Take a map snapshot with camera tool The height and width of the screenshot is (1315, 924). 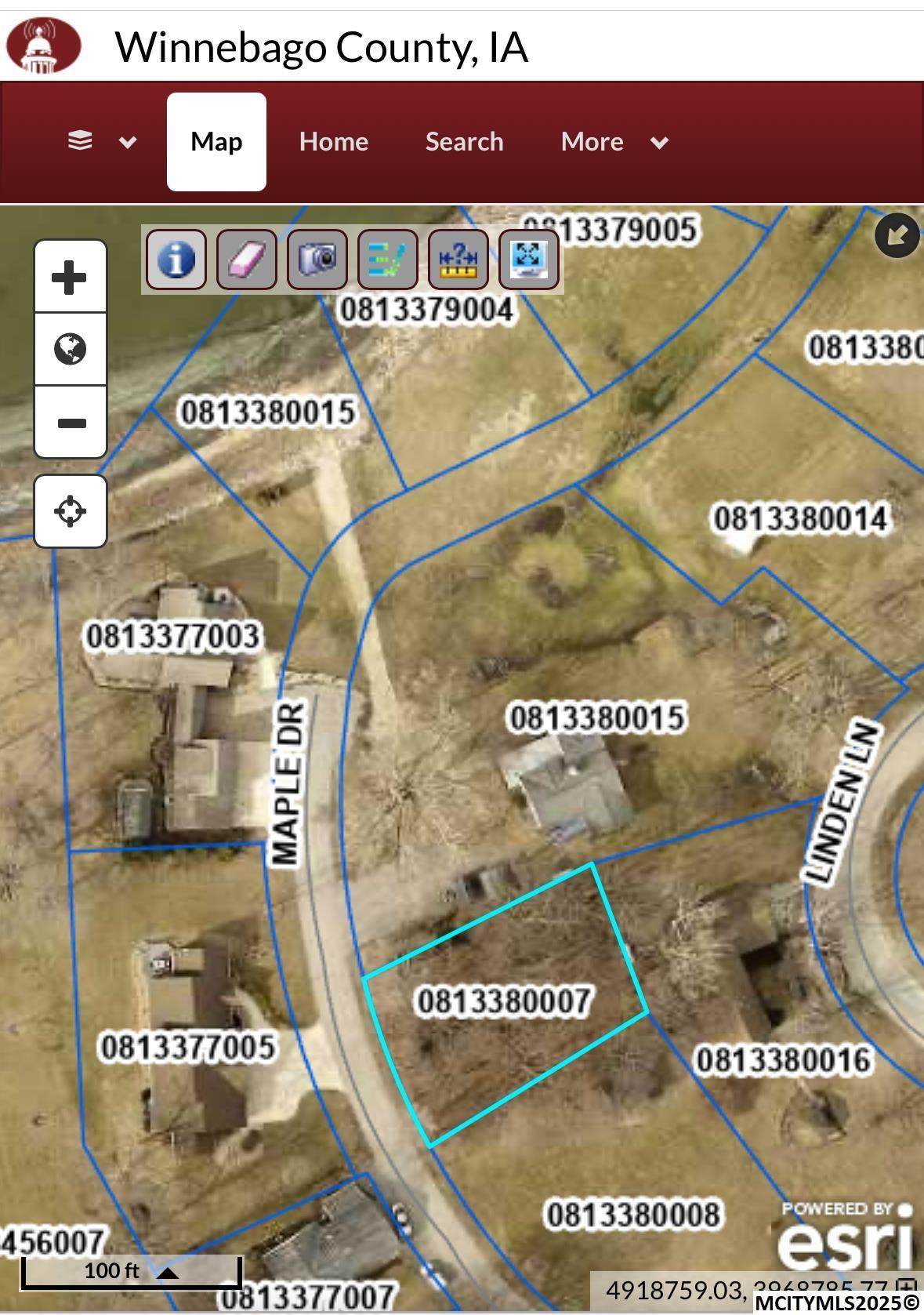tap(317, 259)
